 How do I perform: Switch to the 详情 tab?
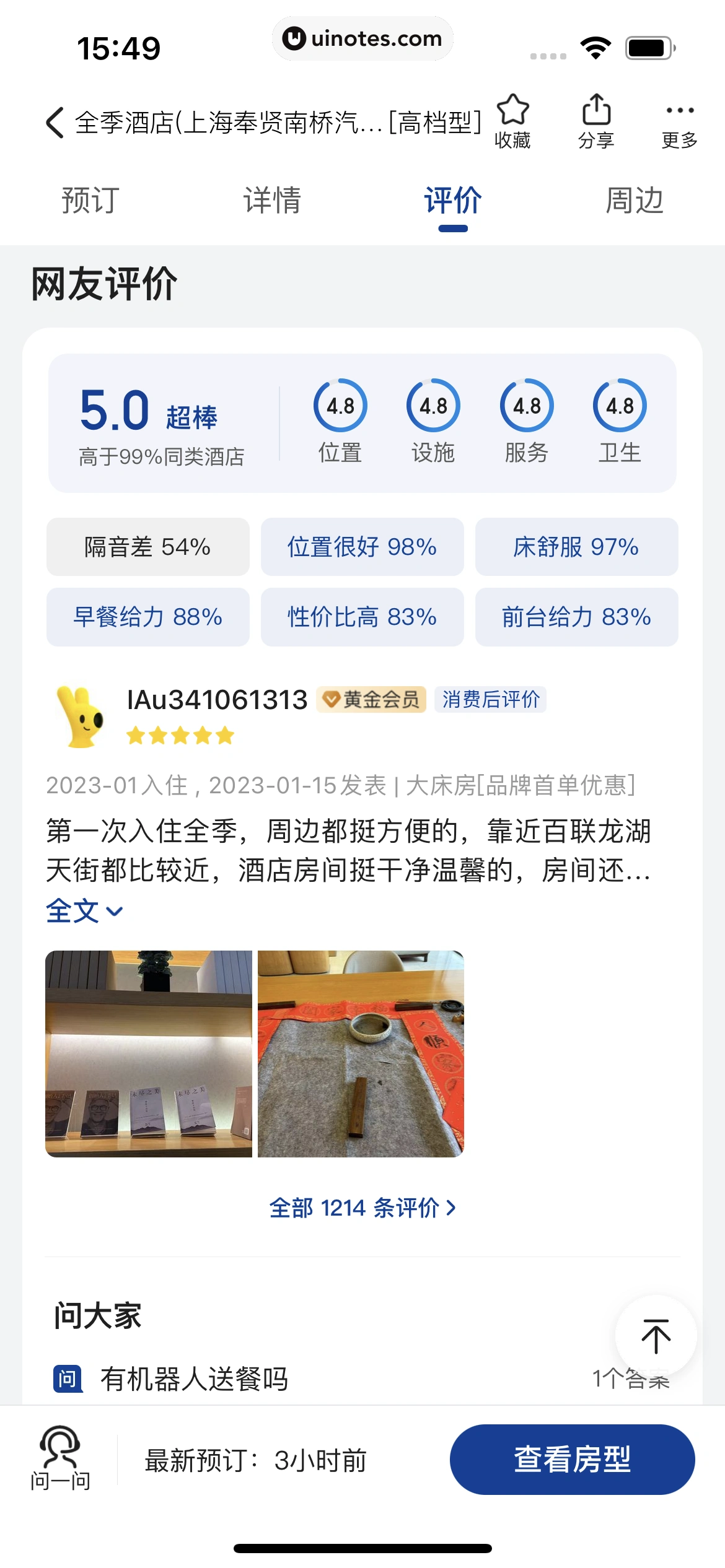[x=272, y=201]
